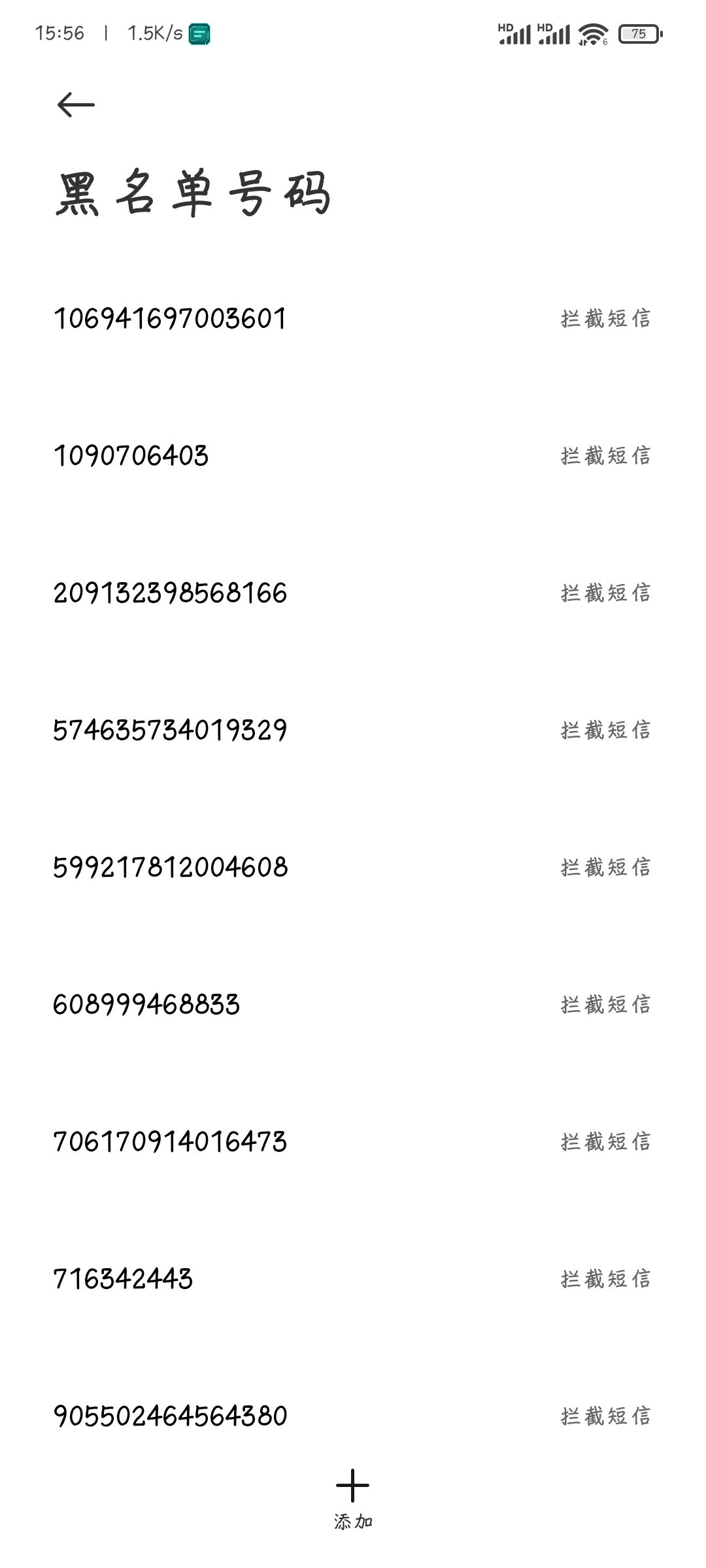Go back using the arrow
Screen dimensions: 706x1568
(76, 105)
